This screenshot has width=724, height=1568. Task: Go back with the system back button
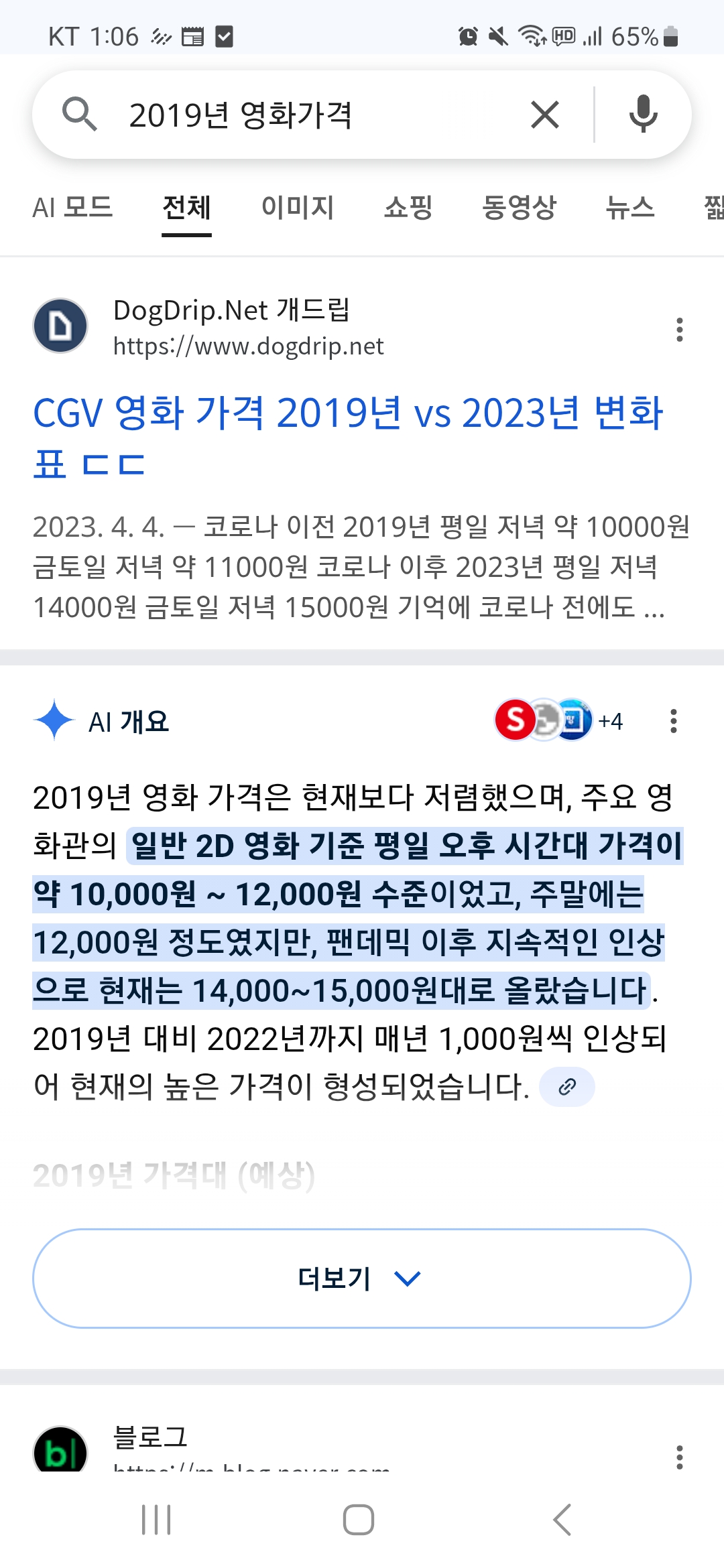[x=562, y=1520]
